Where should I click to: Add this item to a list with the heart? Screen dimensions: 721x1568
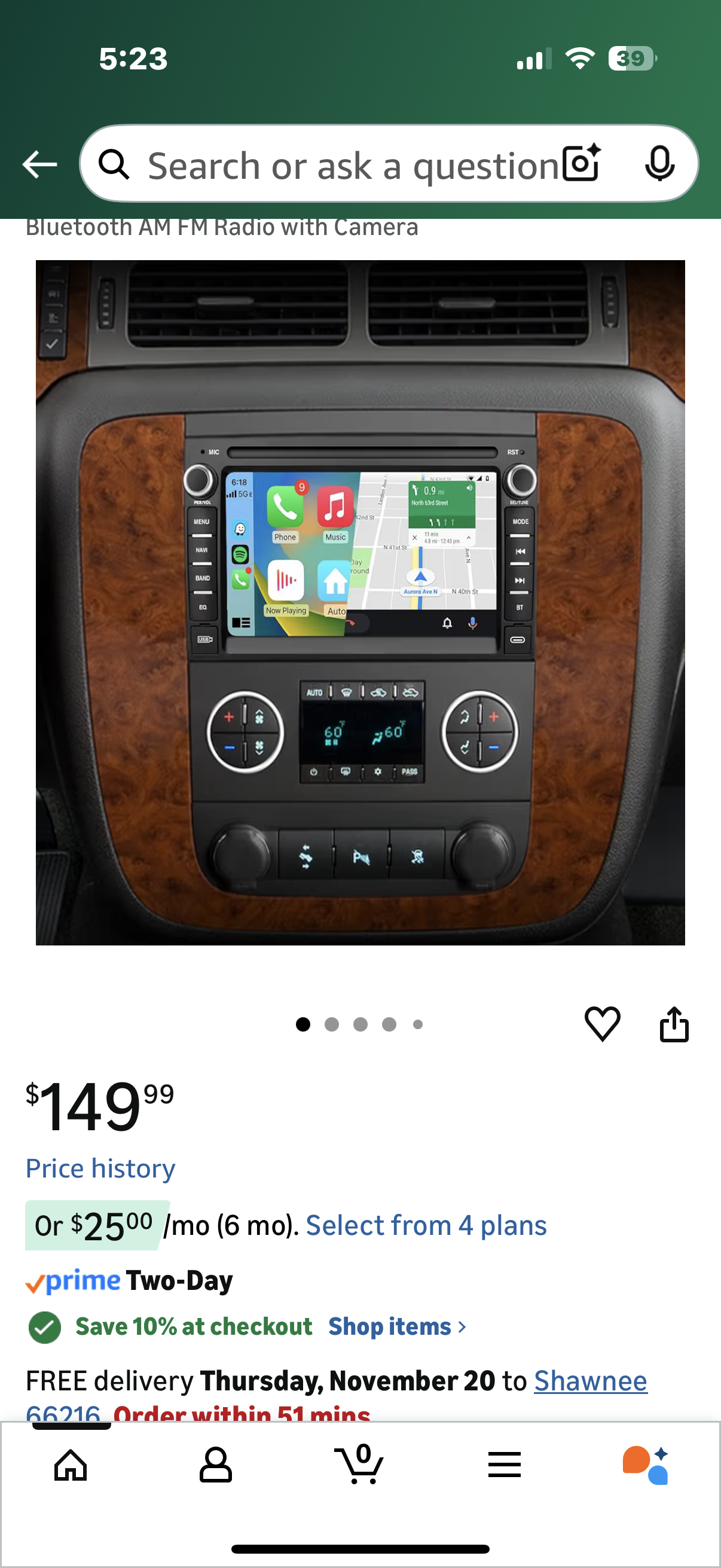click(602, 1023)
